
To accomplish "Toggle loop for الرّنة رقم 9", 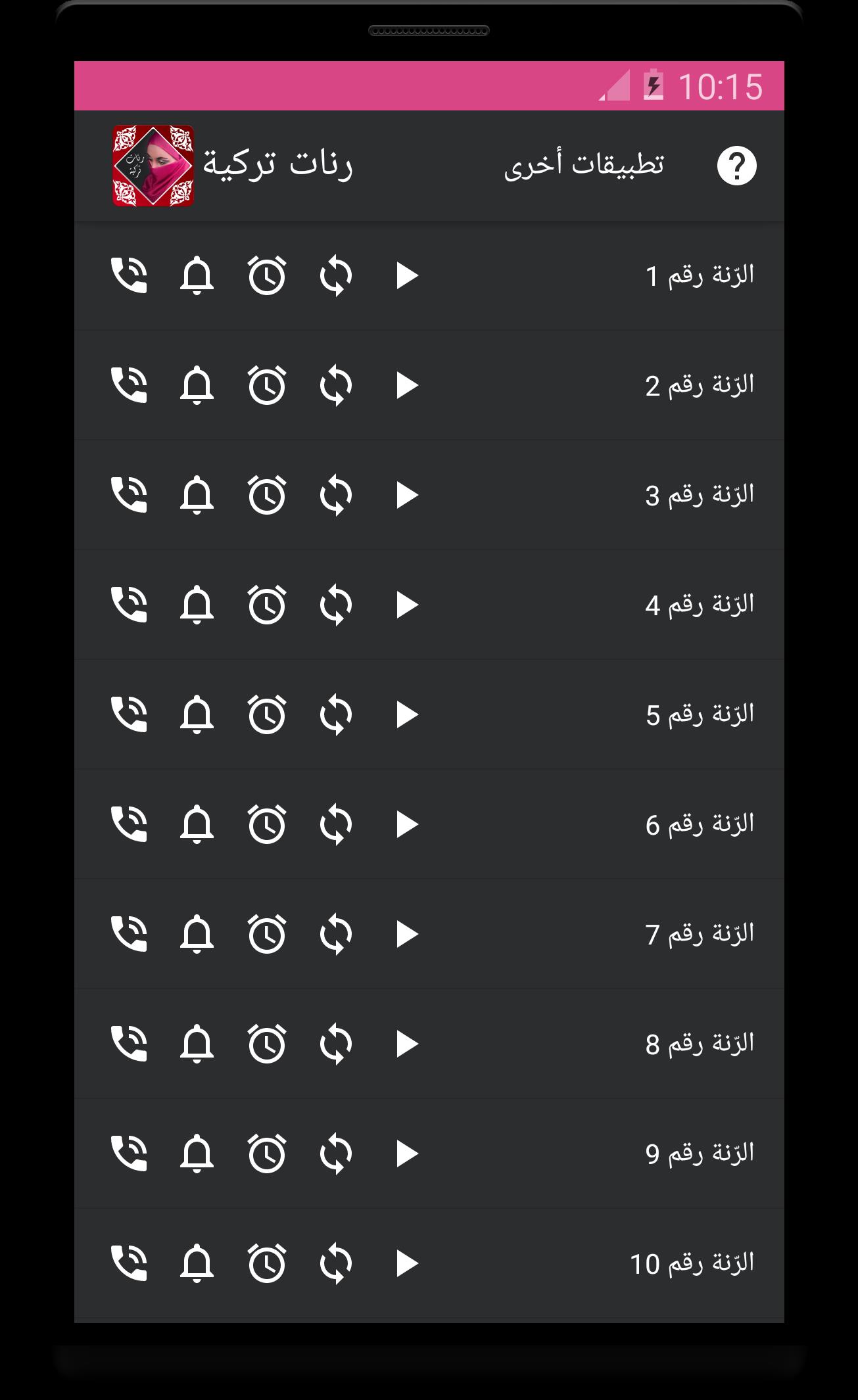I will coord(336,1154).
